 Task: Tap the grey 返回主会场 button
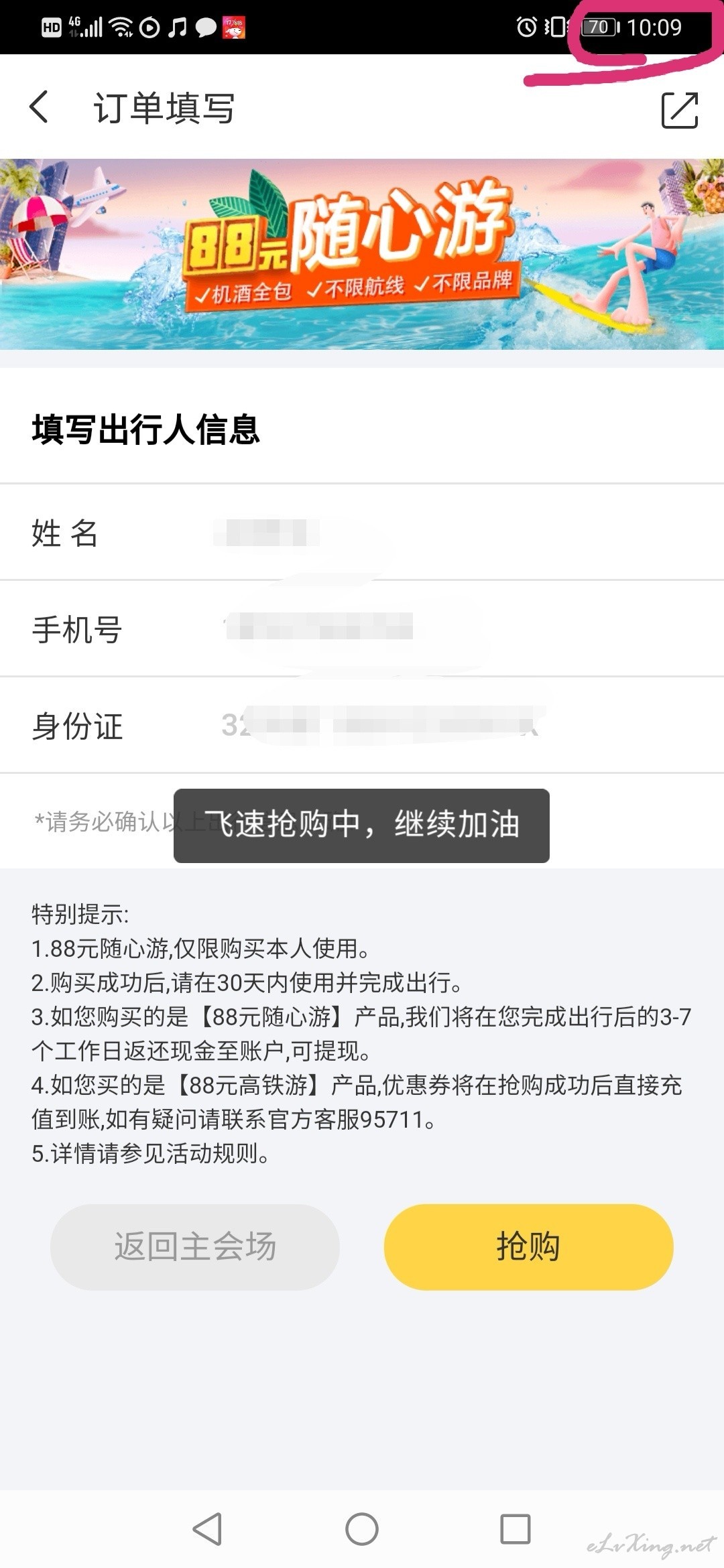tap(195, 1247)
